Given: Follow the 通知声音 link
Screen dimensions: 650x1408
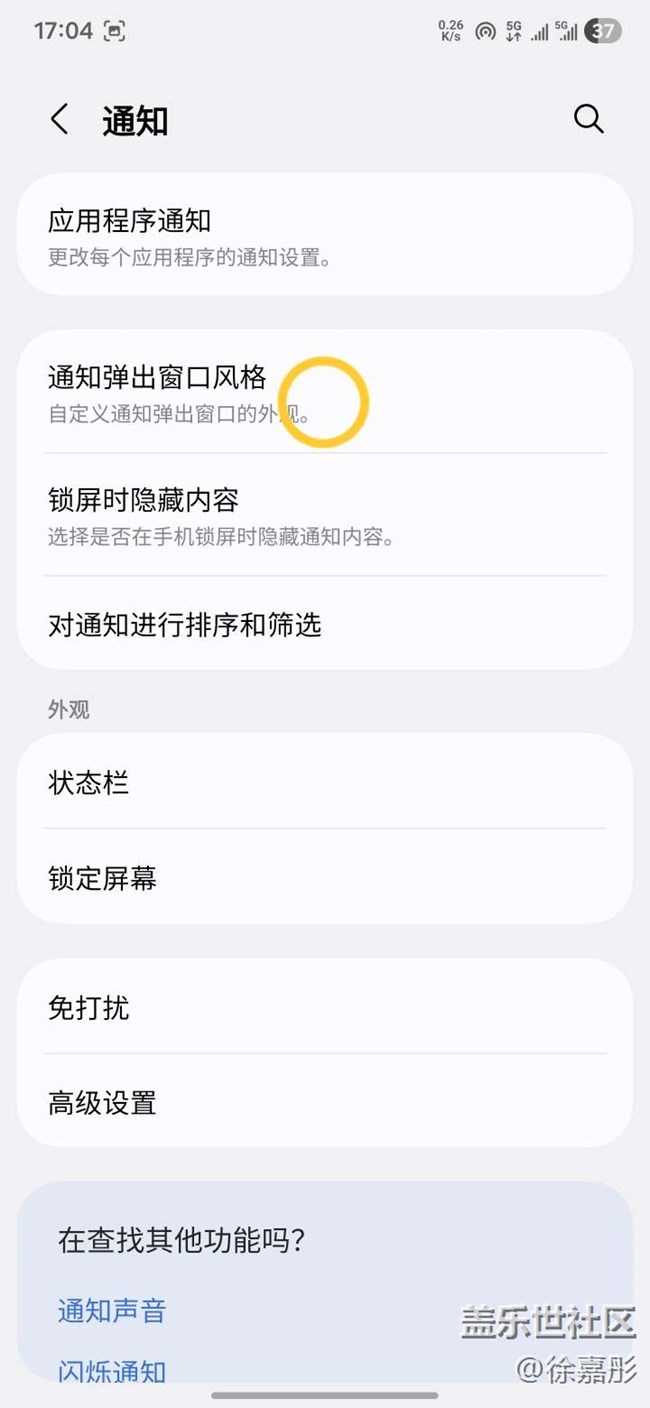Looking at the screenshot, I should click(112, 1311).
